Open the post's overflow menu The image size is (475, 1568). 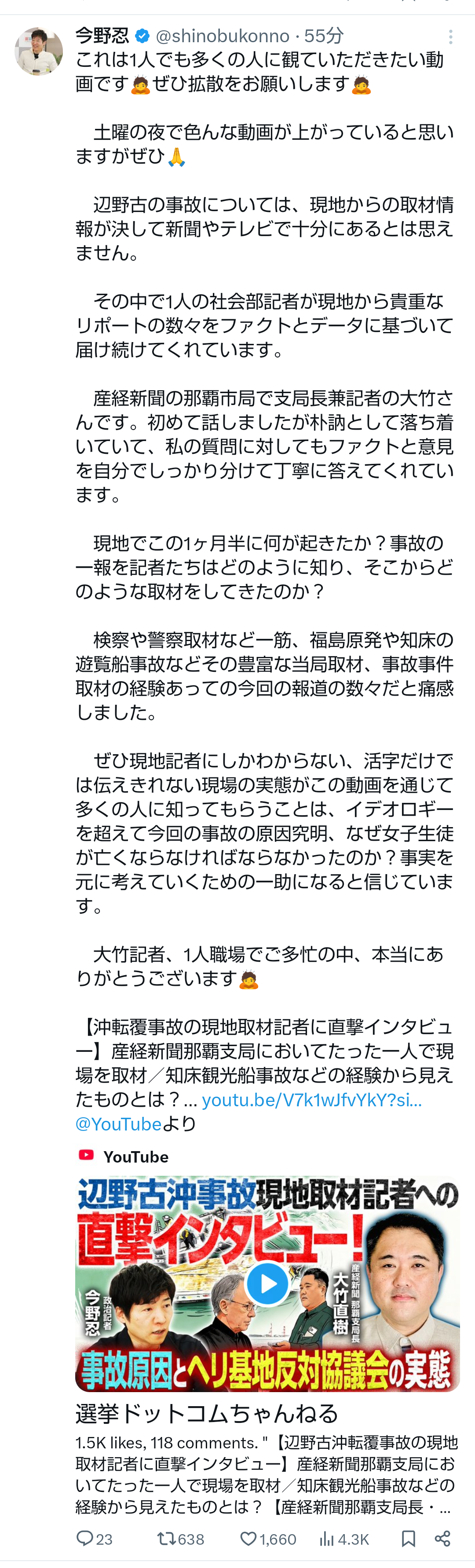coord(450,37)
